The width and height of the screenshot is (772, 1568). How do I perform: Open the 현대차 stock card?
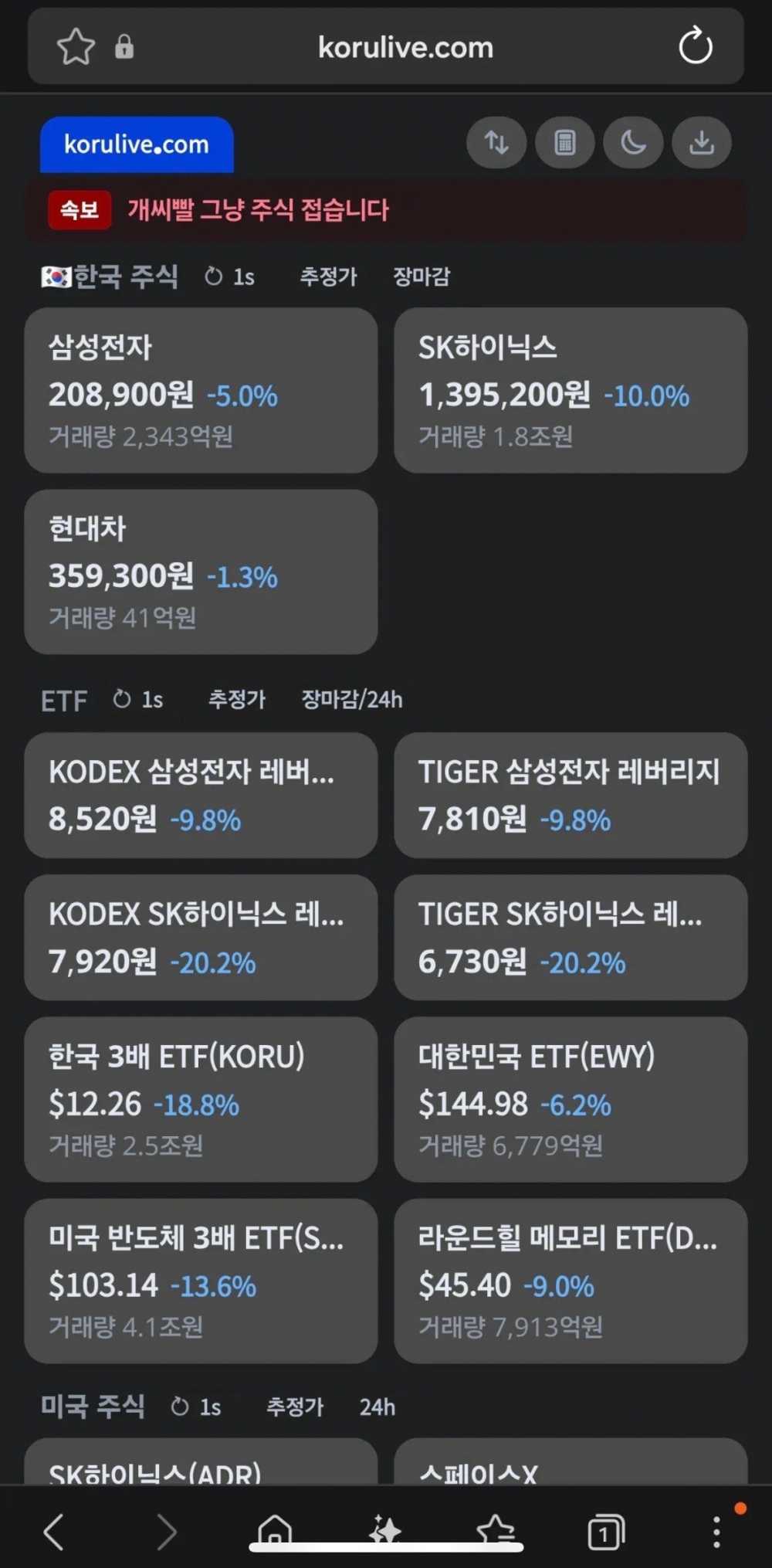[201, 572]
